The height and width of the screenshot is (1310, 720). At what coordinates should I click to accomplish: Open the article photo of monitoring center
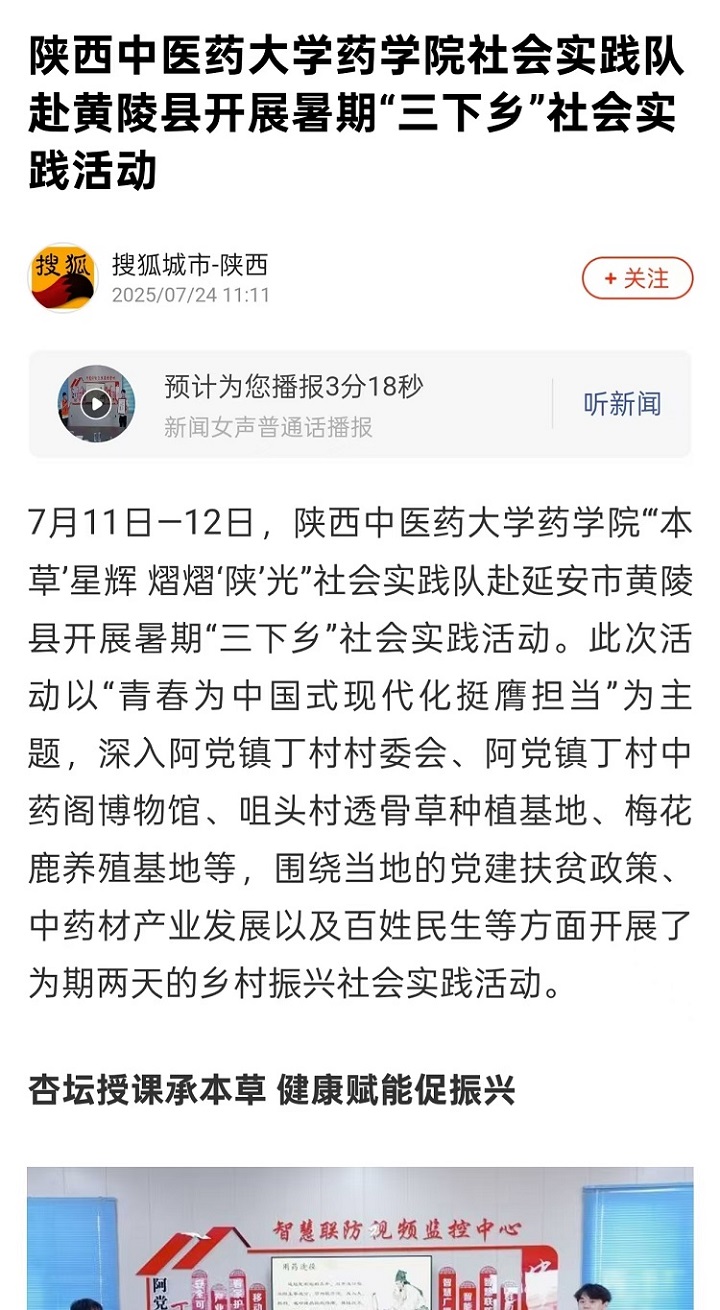[x=360, y=1238]
